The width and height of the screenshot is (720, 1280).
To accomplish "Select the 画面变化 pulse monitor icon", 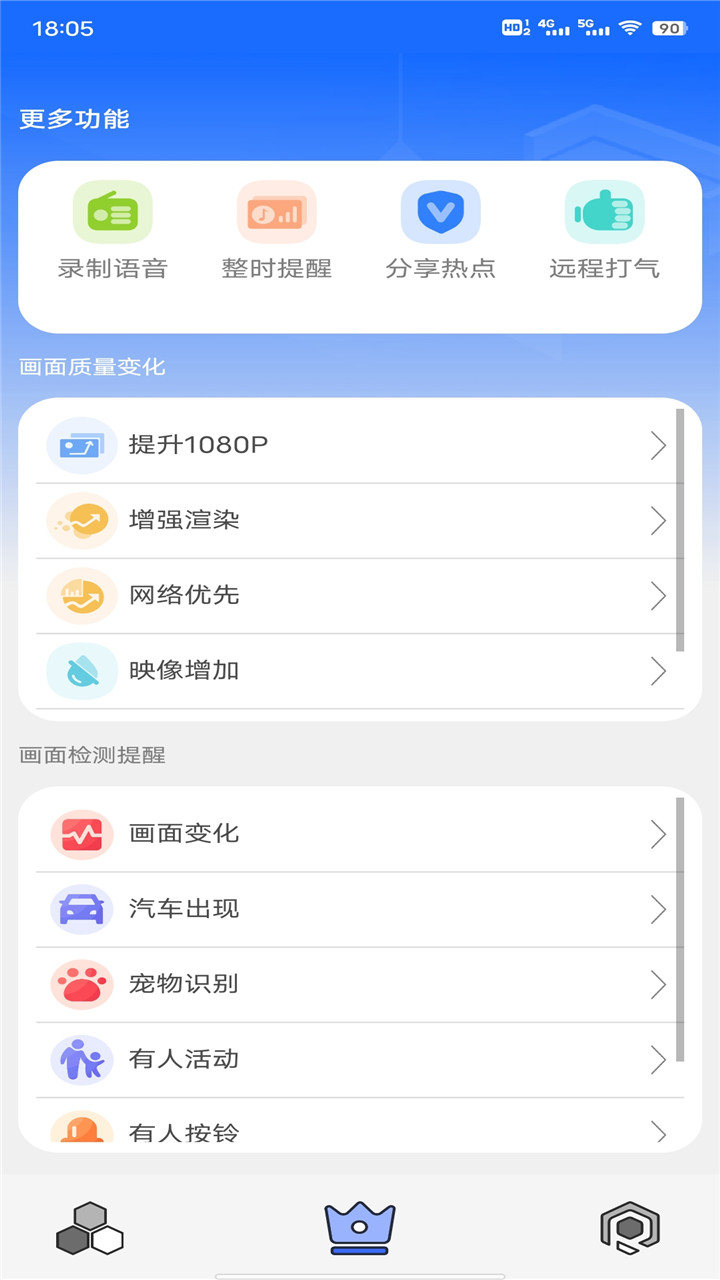I will pyautogui.click(x=81, y=833).
